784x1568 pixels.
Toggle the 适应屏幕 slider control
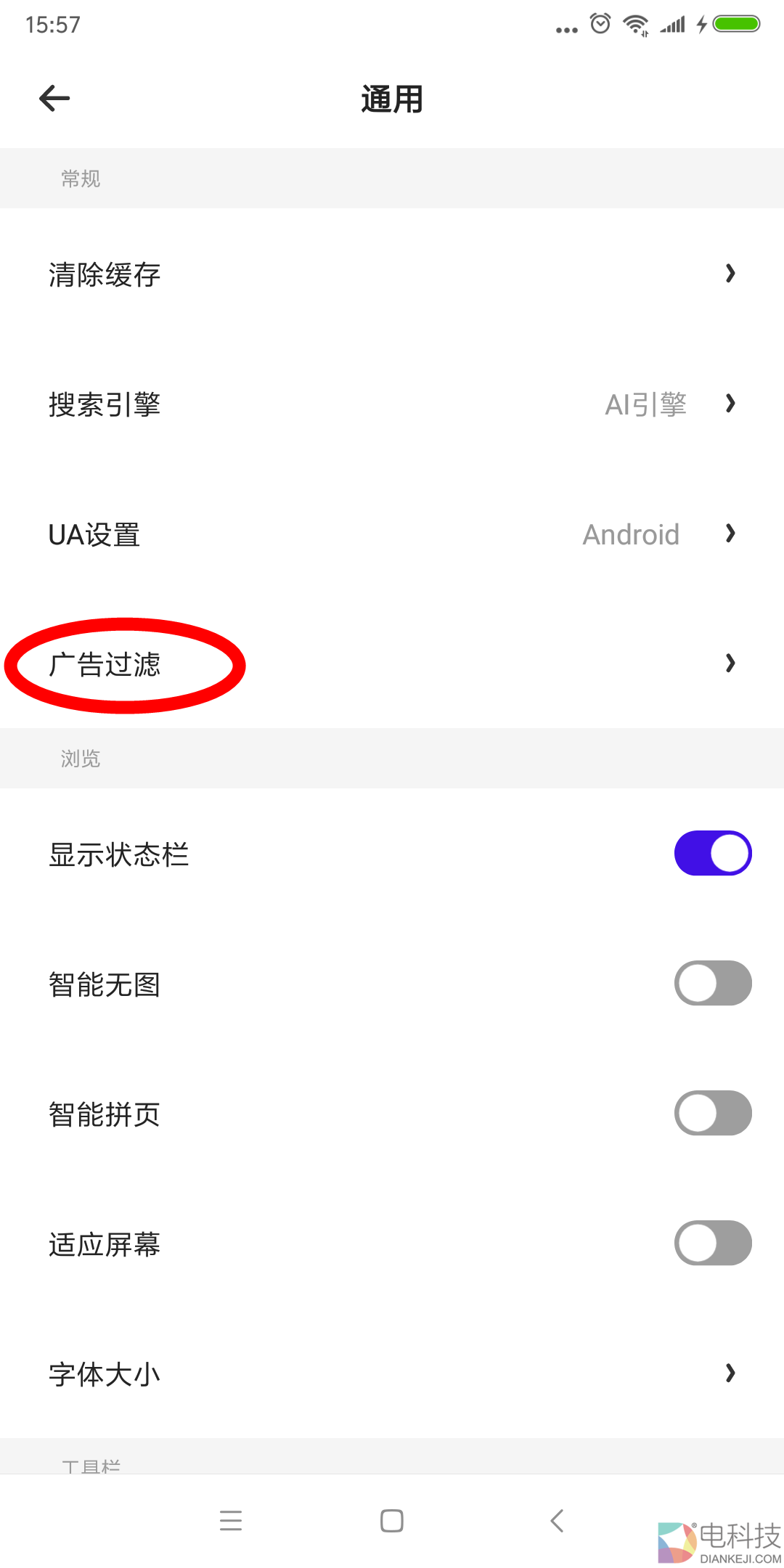[x=712, y=1243]
